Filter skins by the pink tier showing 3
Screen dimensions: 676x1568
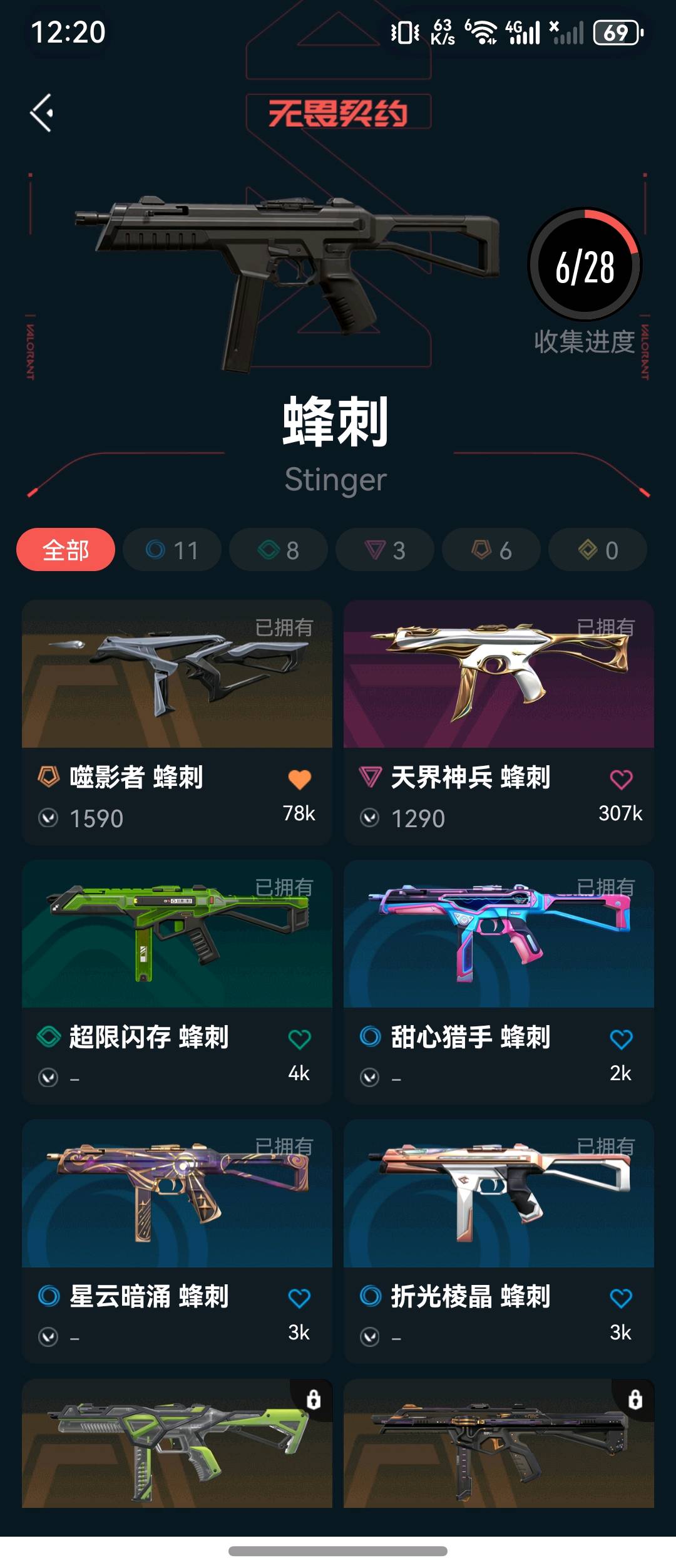(x=385, y=550)
